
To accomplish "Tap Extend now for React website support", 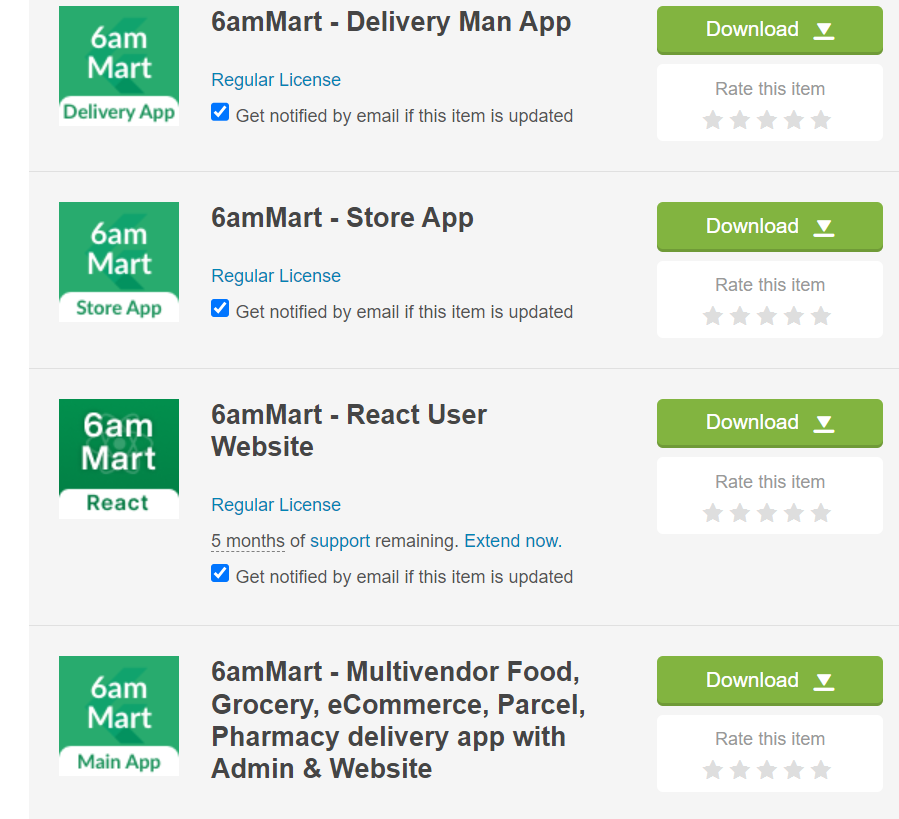I will [x=513, y=541].
